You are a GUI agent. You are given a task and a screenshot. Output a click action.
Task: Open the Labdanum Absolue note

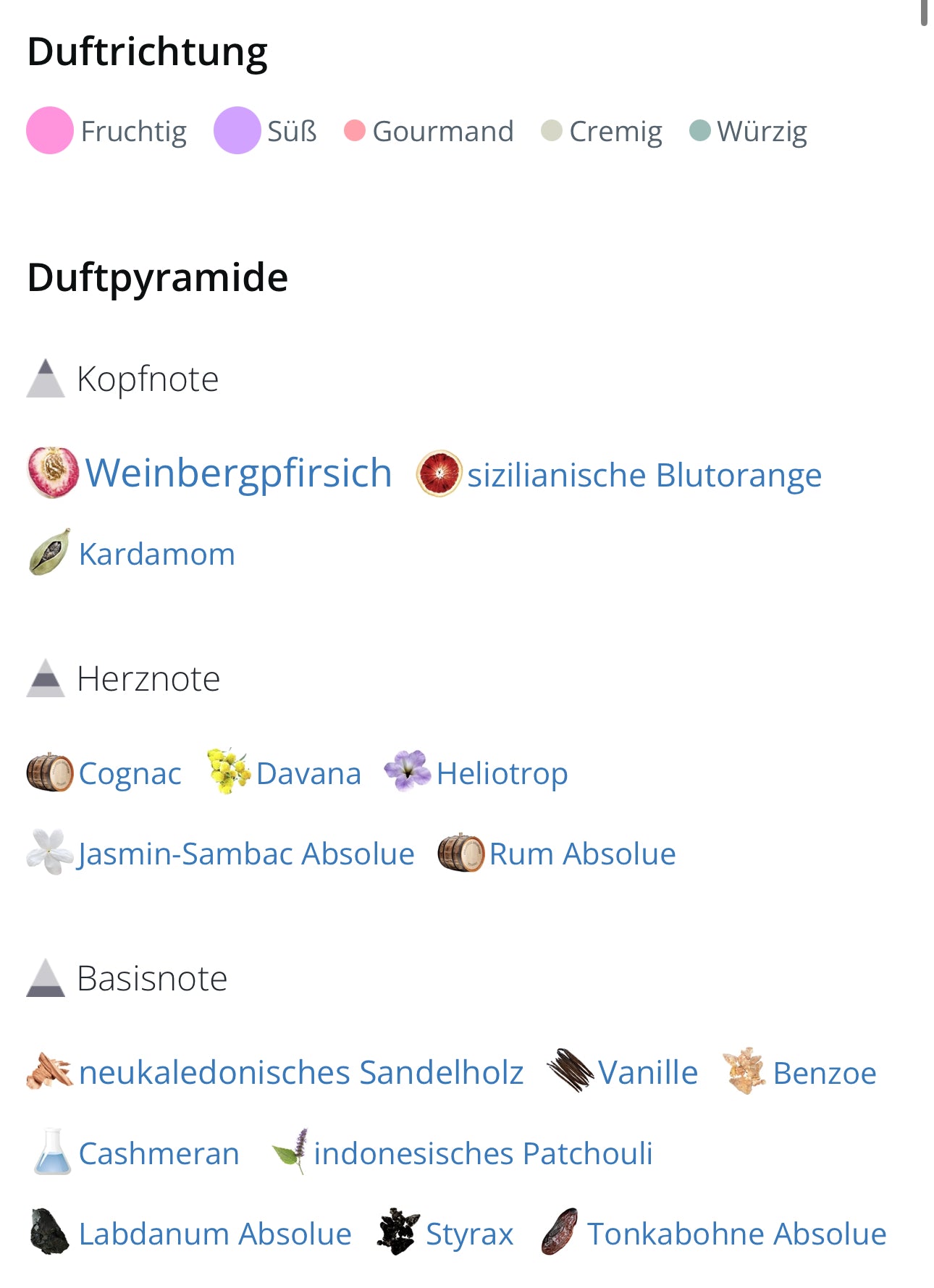pos(214,1234)
